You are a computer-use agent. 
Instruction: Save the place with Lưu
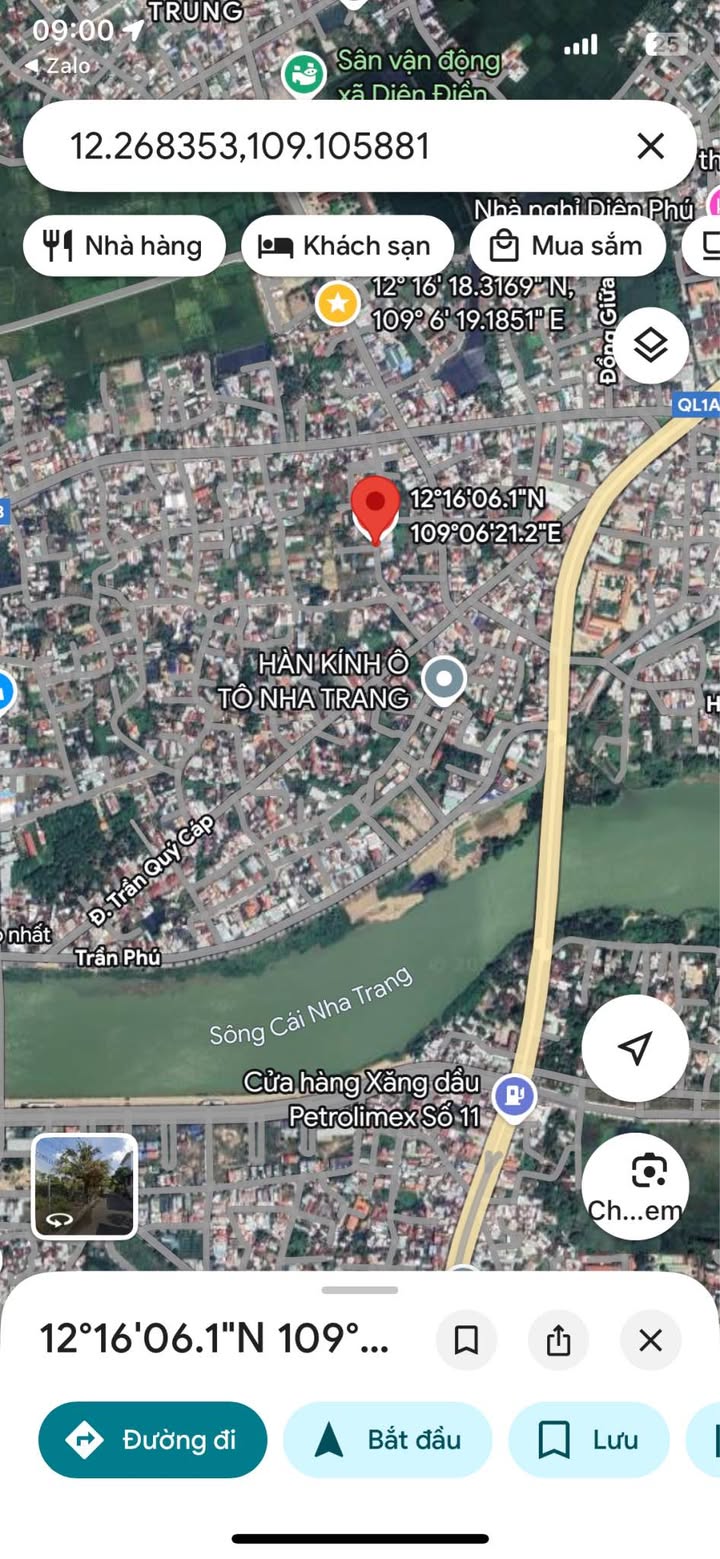(588, 1440)
